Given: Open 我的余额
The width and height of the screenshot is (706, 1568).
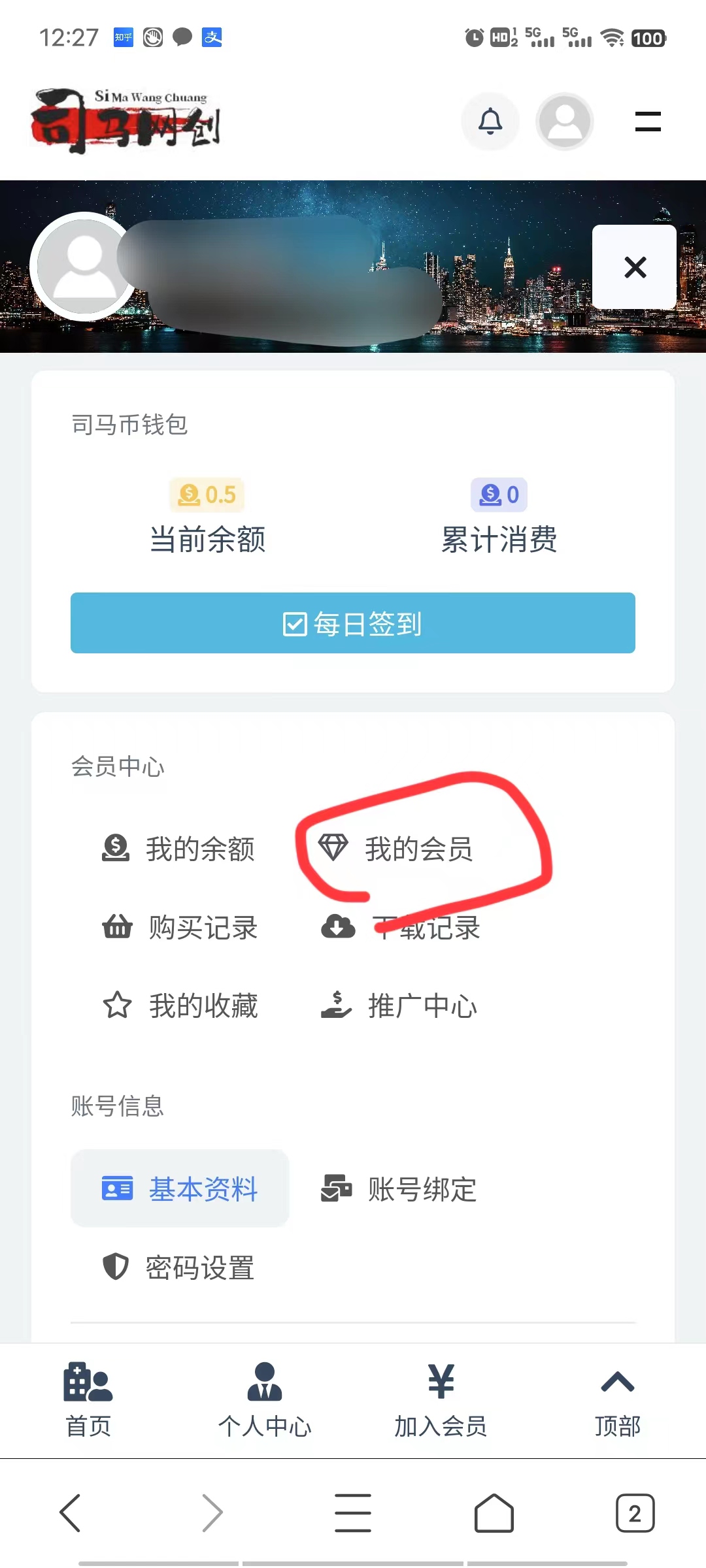Looking at the screenshot, I should (x=179, y=849).
